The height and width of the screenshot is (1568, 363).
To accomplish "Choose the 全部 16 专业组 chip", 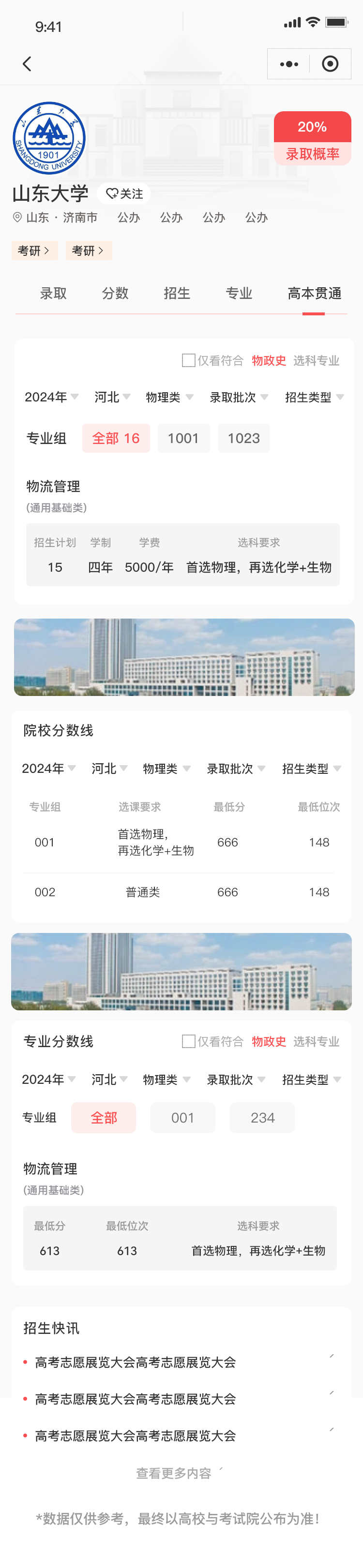I will click(x=116, y=438).
